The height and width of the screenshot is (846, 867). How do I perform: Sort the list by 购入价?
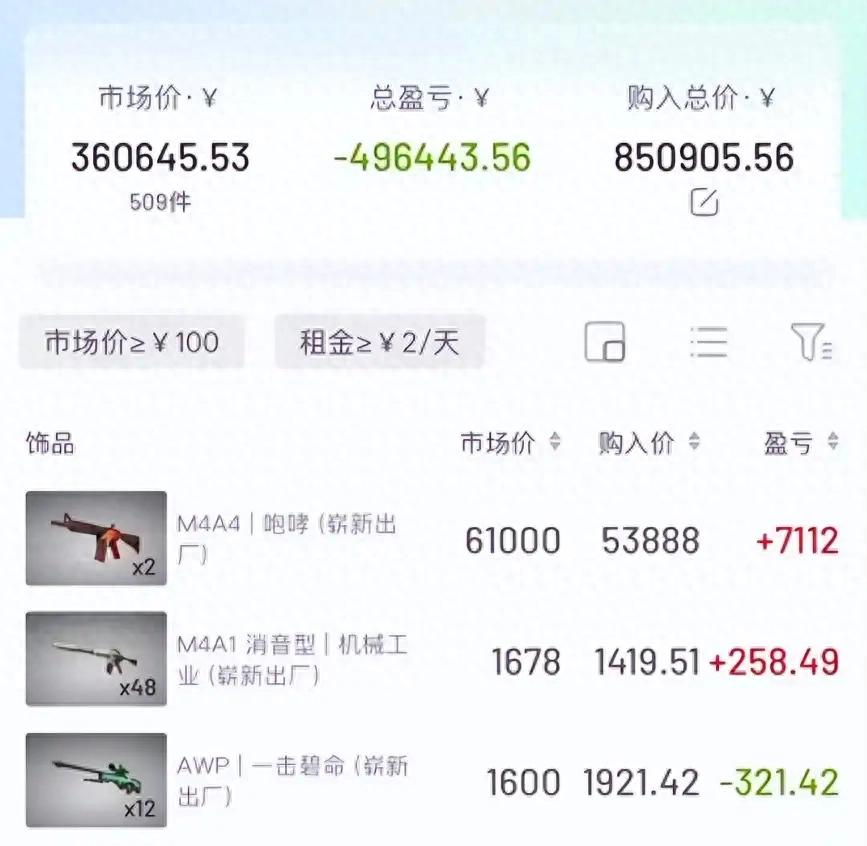click(x=649, y=443)
